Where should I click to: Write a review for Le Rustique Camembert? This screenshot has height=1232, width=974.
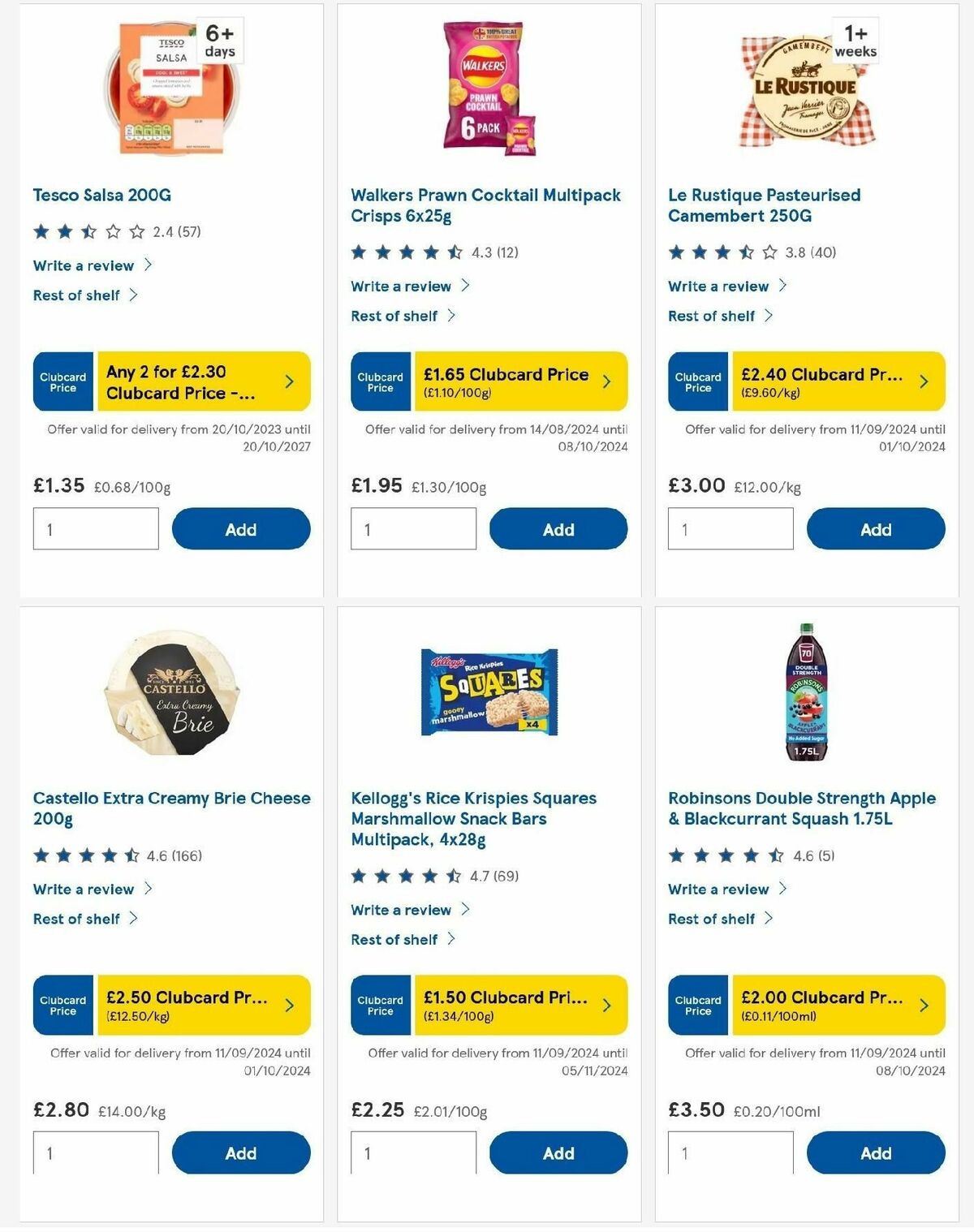point(718,286)
